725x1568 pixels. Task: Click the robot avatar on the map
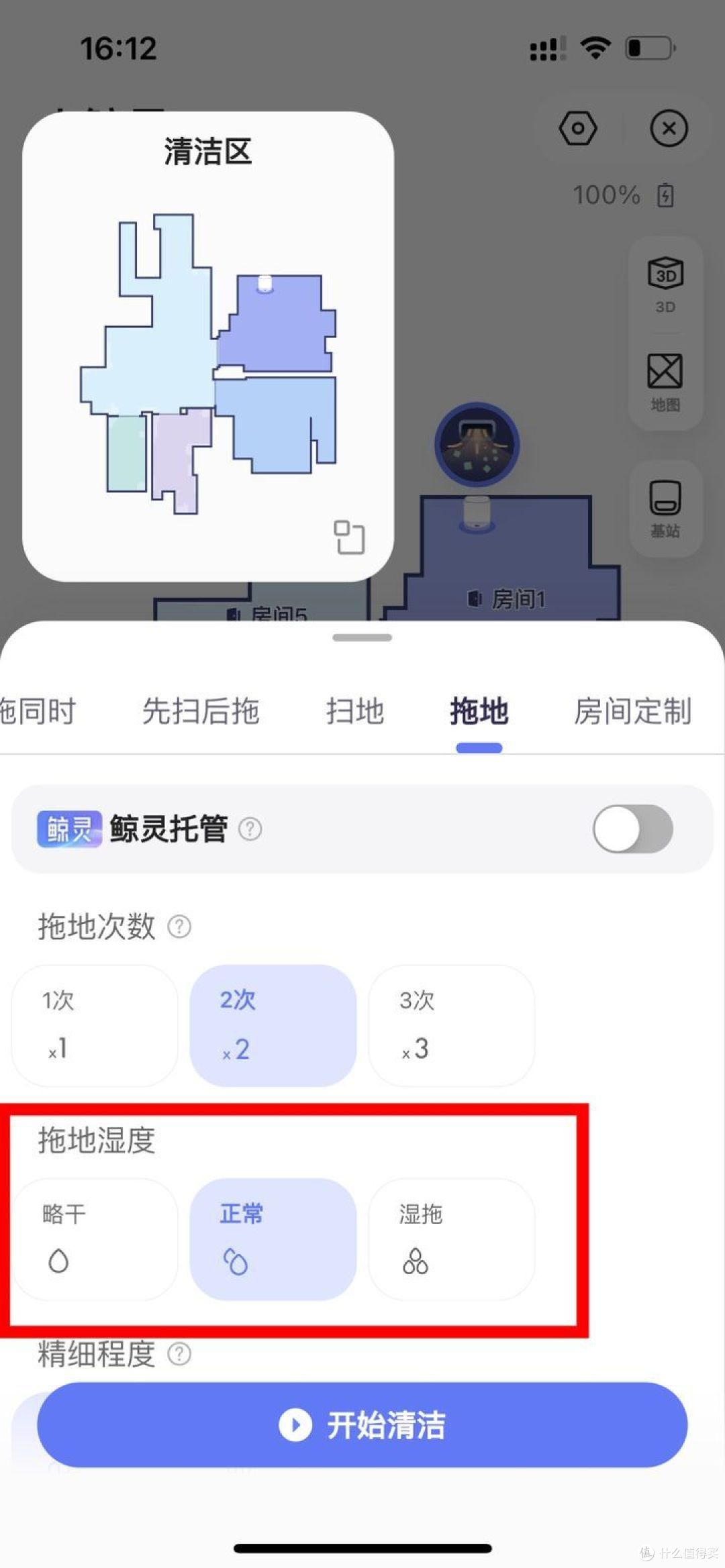[x=478, y=444]
